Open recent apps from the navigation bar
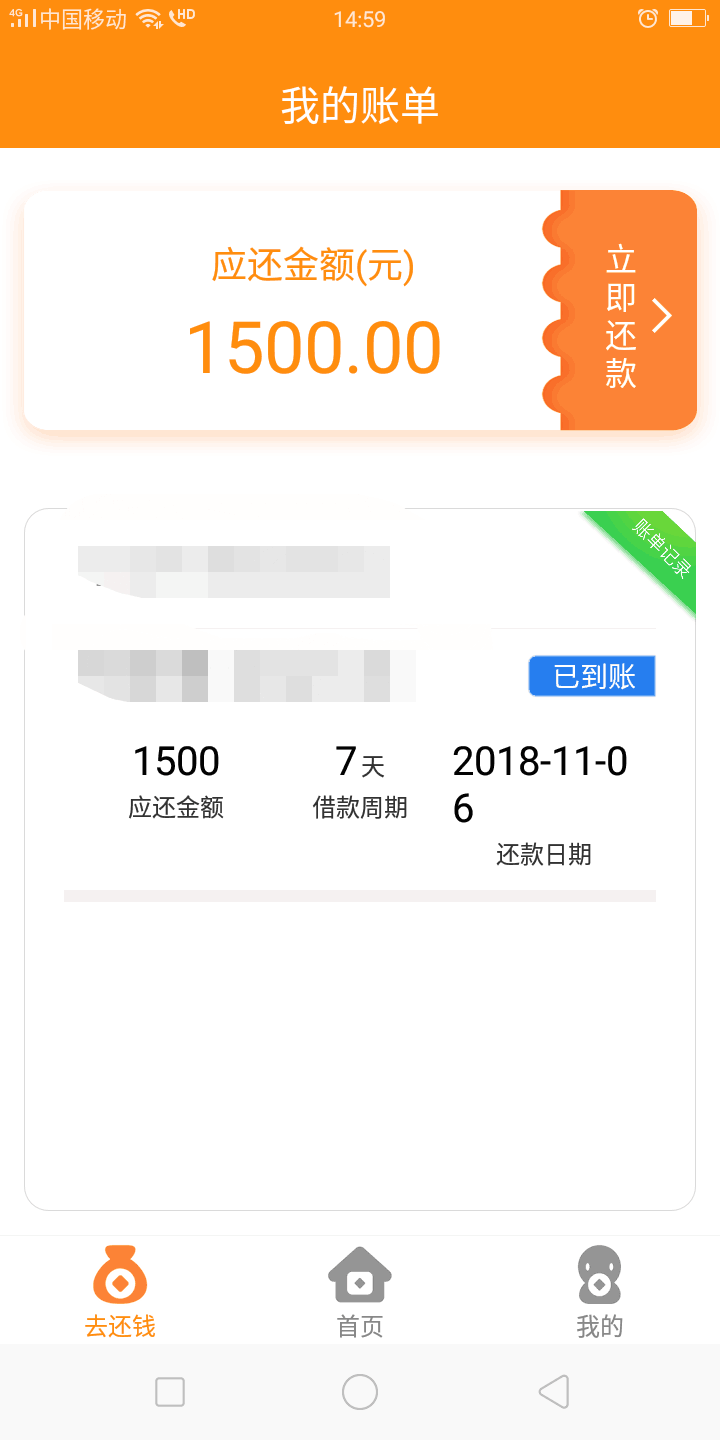The image size is (720, 1440). (x=170, y=1392)
